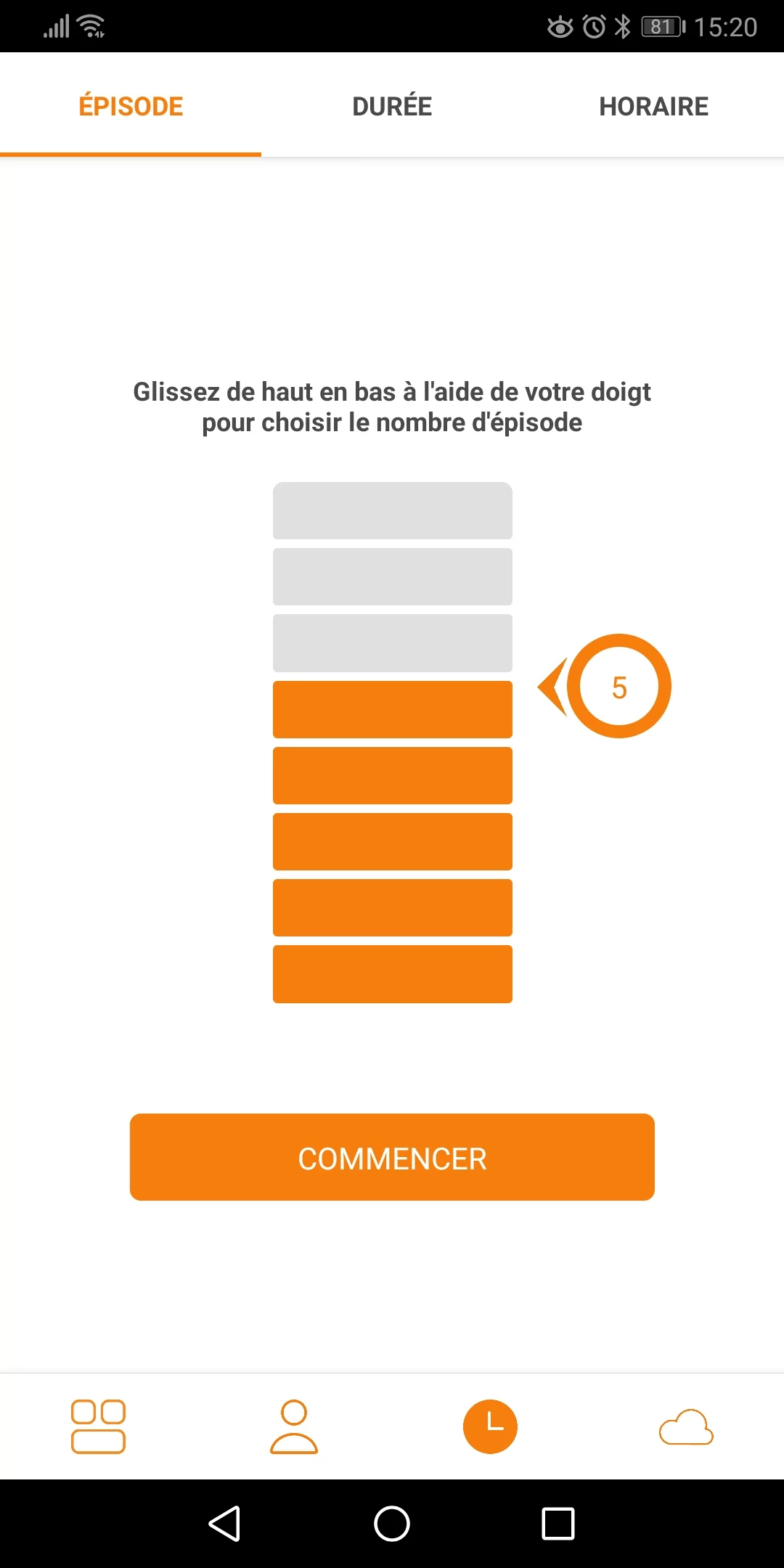Open the clock timer tab in bottom navigation
This screenshot has height=1568, width=784.
click(490, 1426)
